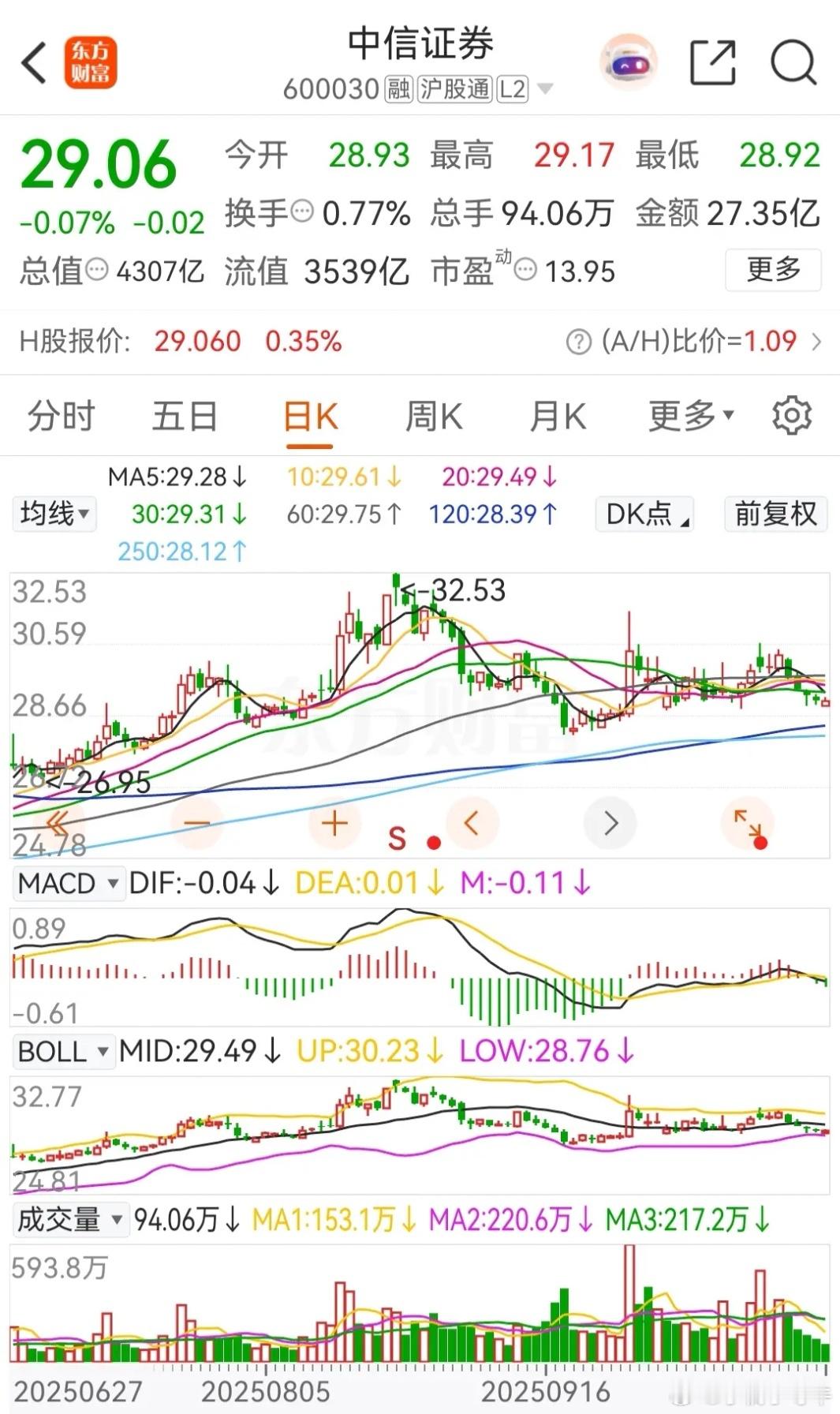Open chart settings gear
This screenshot has width=840, height=1414.
point(792,416)
